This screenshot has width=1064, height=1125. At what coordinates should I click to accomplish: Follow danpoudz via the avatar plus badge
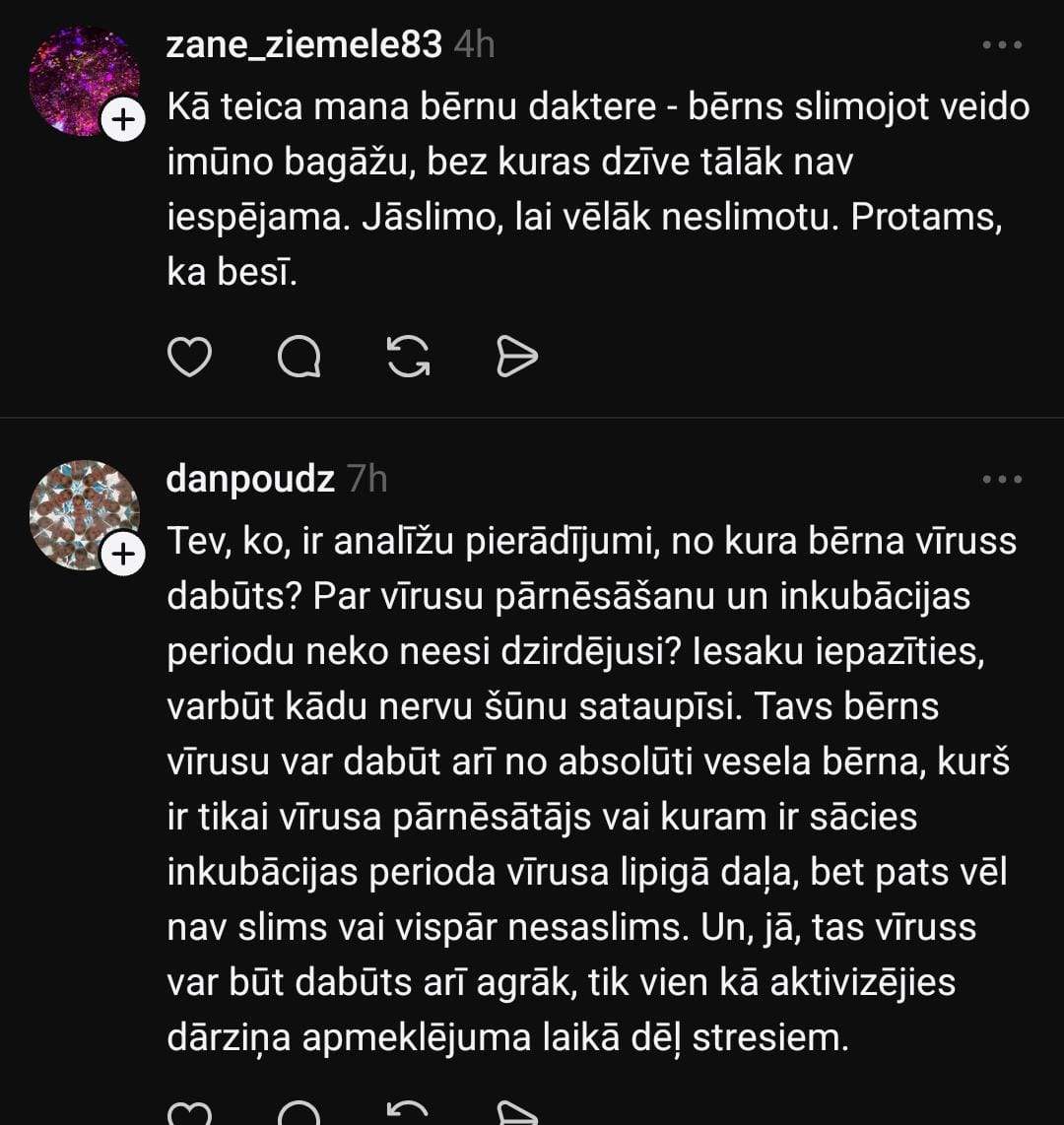(122, 556)
